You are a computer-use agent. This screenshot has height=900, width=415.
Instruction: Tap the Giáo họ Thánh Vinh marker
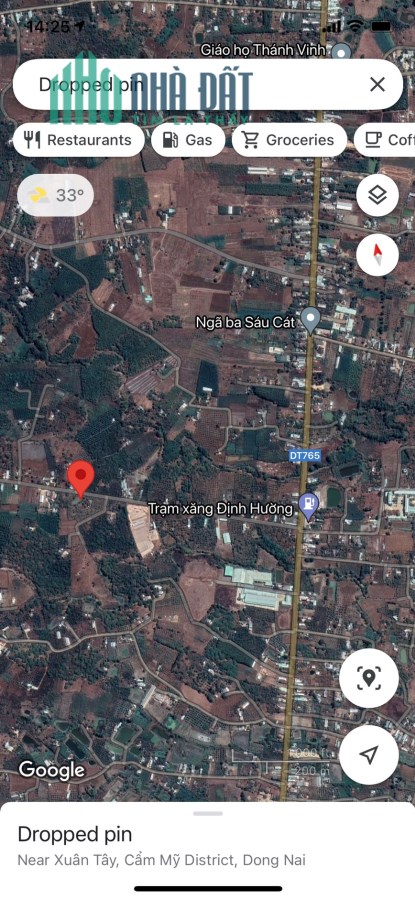[x=342, y=52]
